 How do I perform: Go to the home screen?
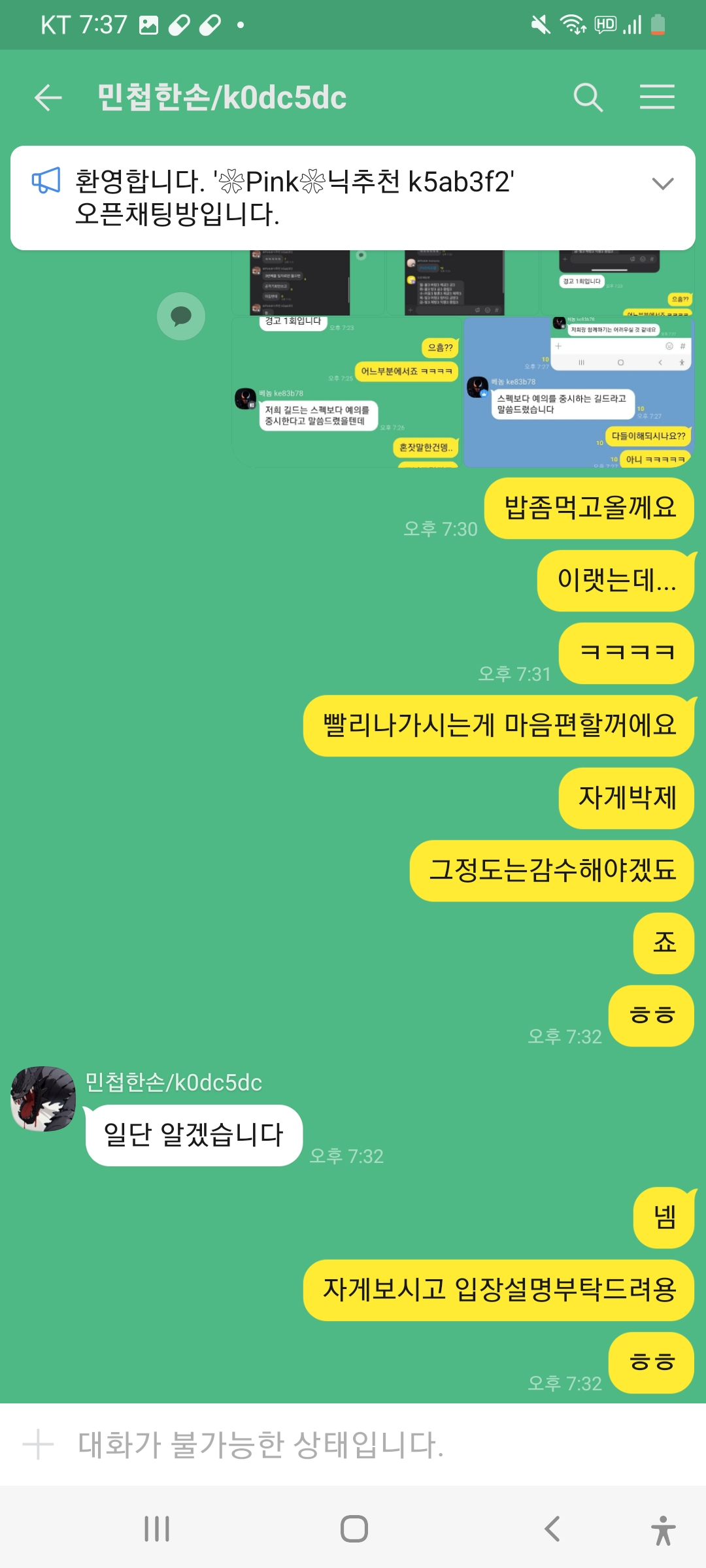(354, 1529)
